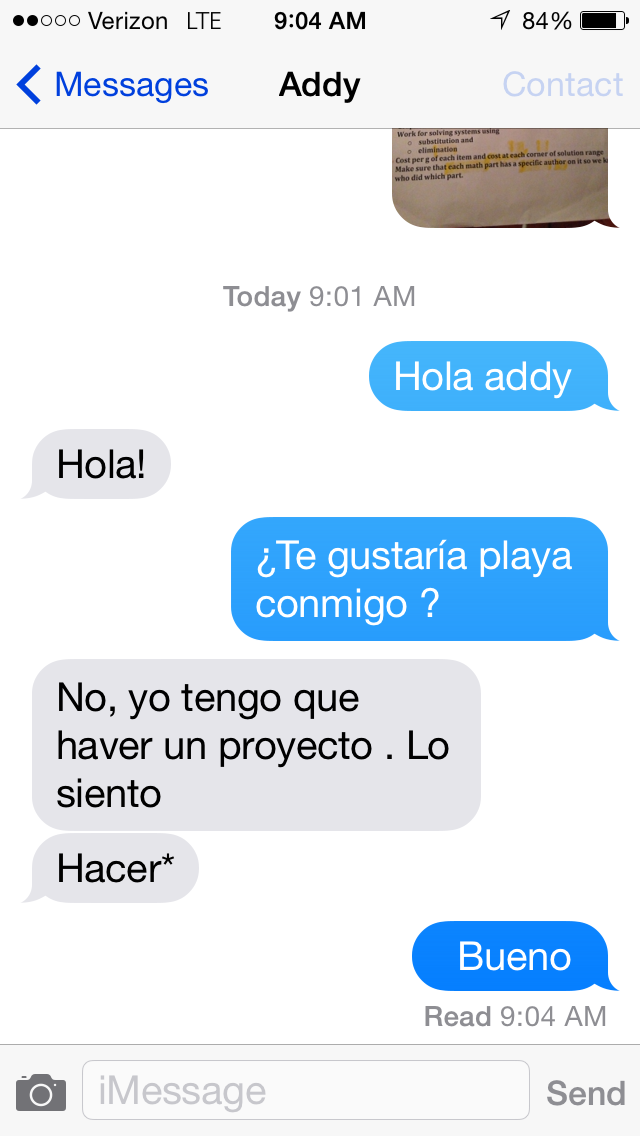
Task: Open the photo attachment in the chat
Action: 500,175
